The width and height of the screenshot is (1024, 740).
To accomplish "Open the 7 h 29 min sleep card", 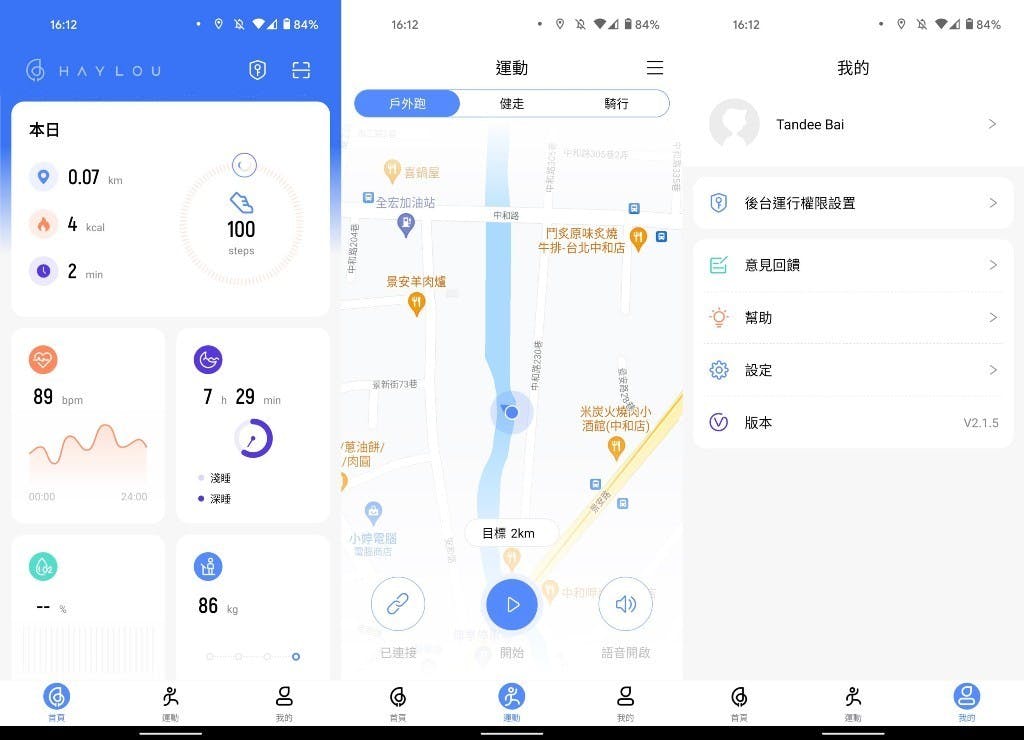I will (x=253, y=425).
